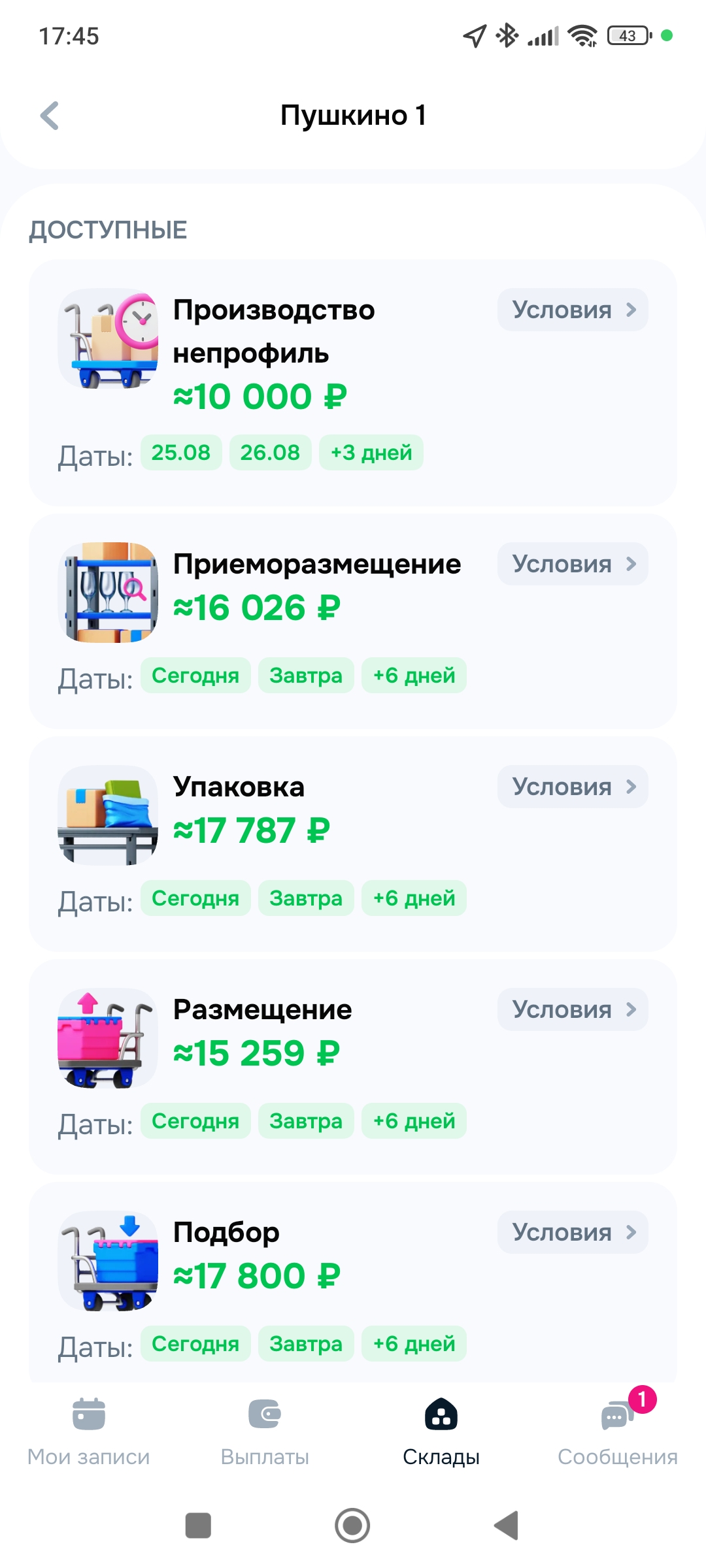This screenshot has width=706, height=1568.
Task: View conditions for Приеморазмещение
Action: click(x=573, y=564)
